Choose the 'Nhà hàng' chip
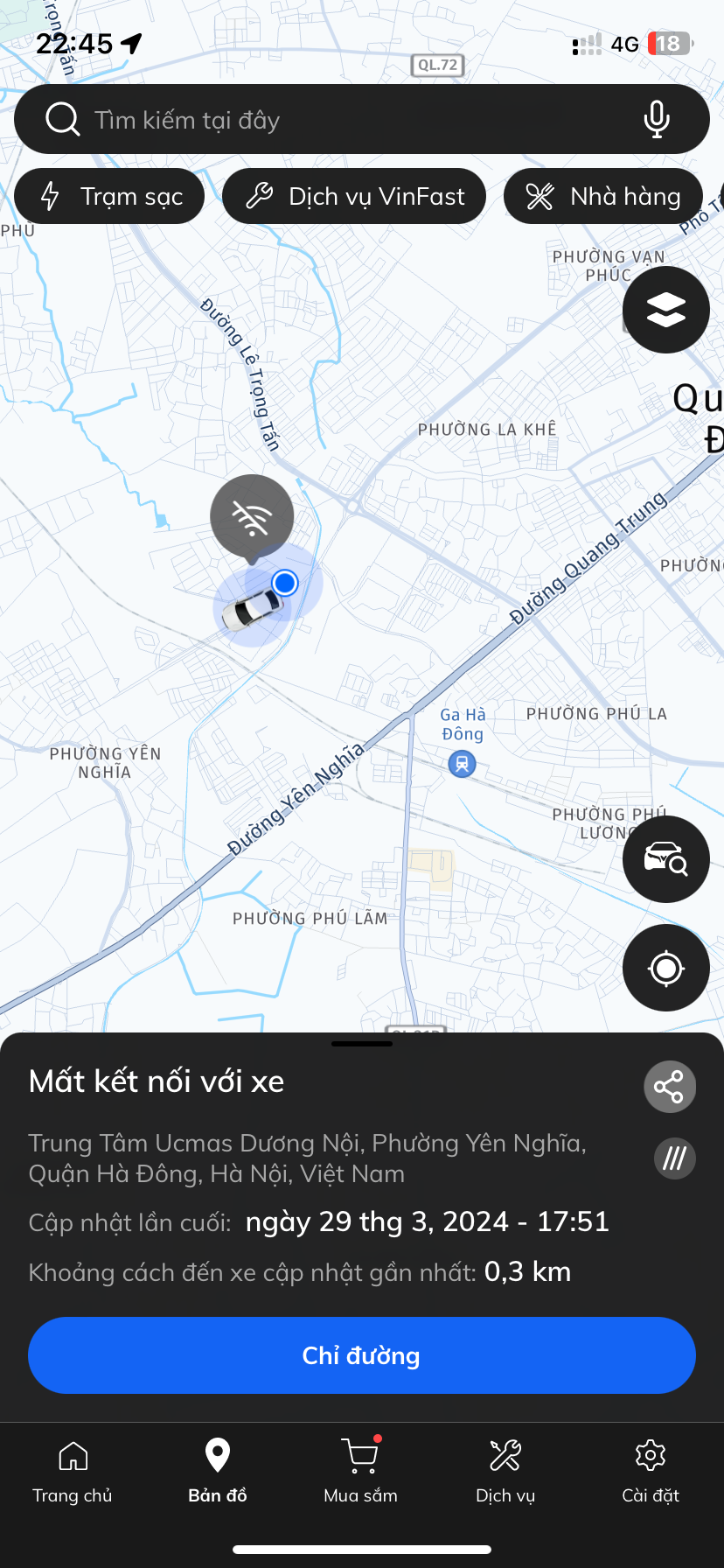 603,196
